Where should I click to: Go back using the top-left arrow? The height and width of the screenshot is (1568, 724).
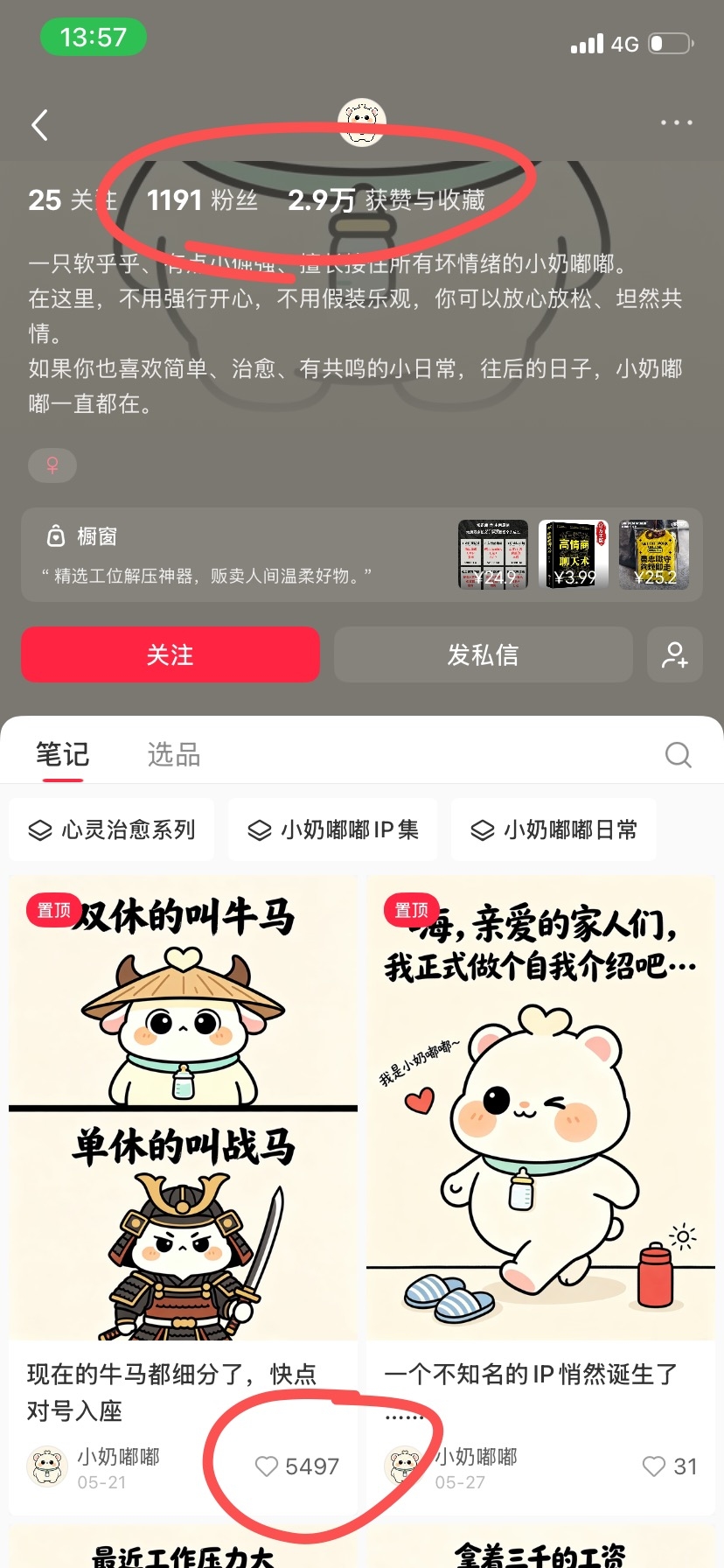click(x=39, y=125)
